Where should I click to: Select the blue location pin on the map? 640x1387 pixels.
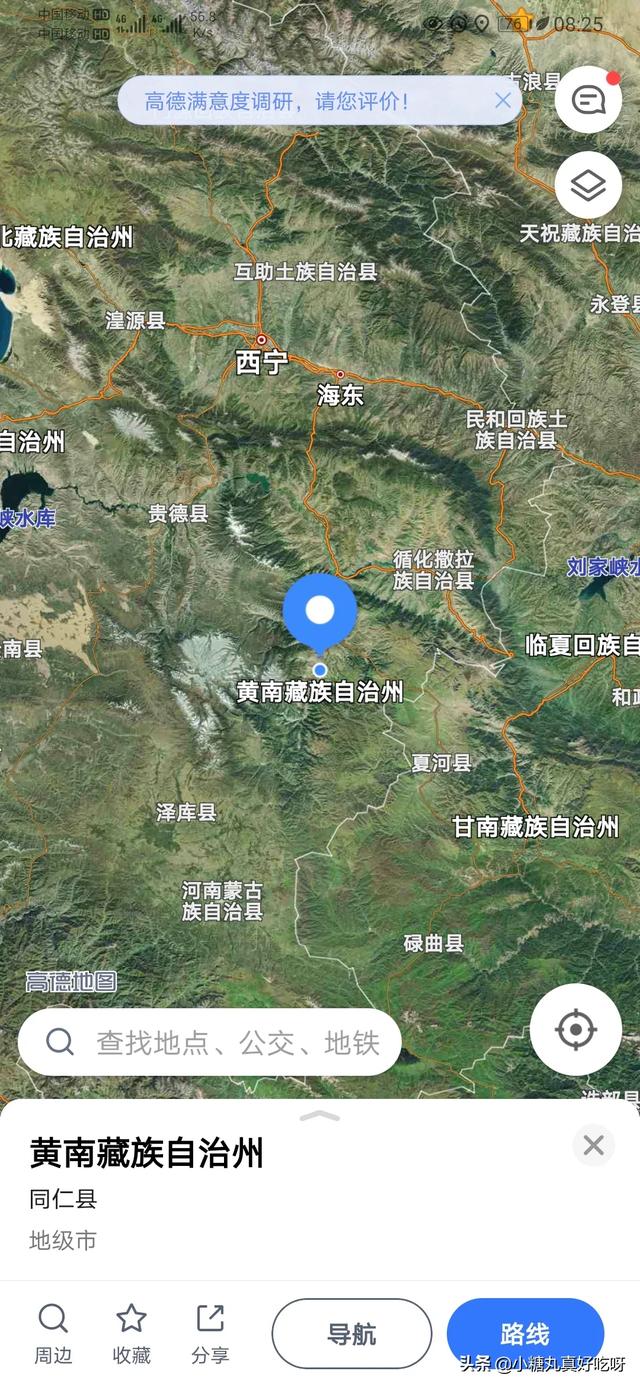pyautogui.click(x=320, y=611)
